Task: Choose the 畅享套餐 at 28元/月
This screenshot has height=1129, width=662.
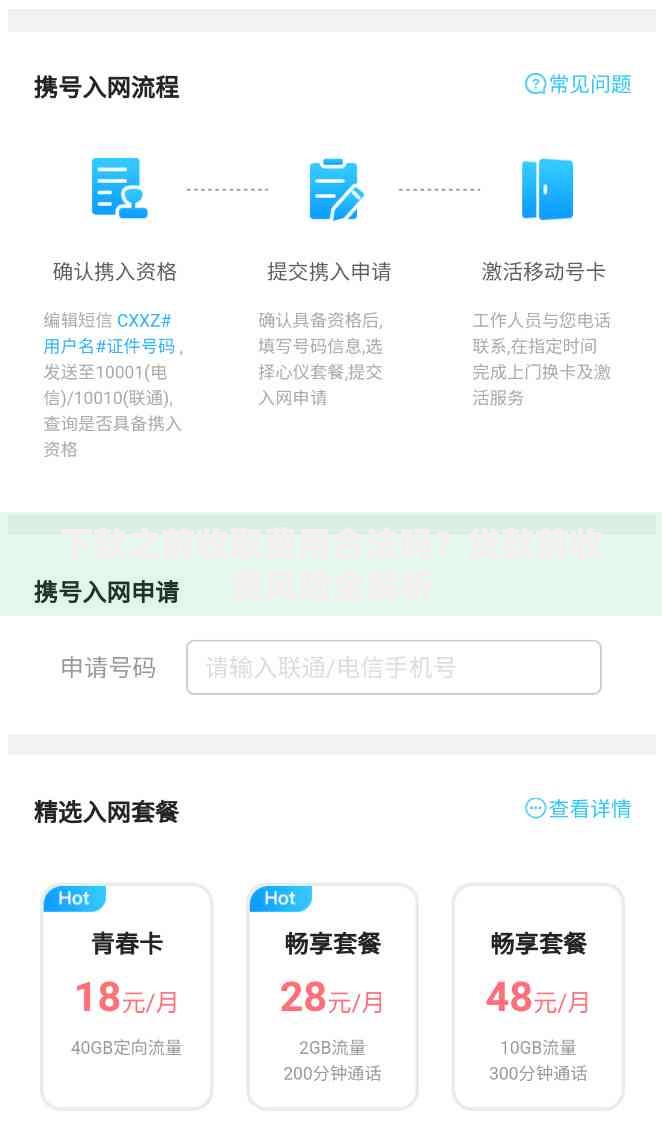Action: pos(332,996)
